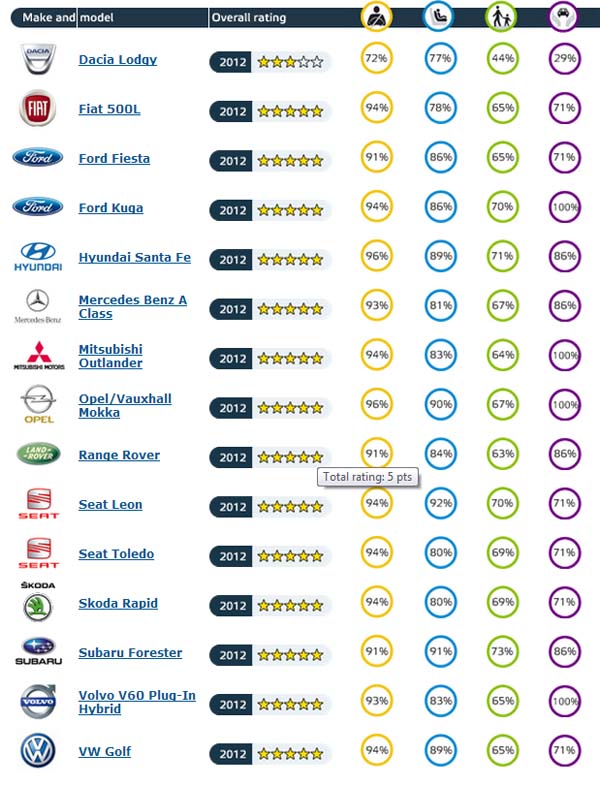Tap the Mercedes Benz A Class link
600x786 pixels.
[x=132, y=306]
